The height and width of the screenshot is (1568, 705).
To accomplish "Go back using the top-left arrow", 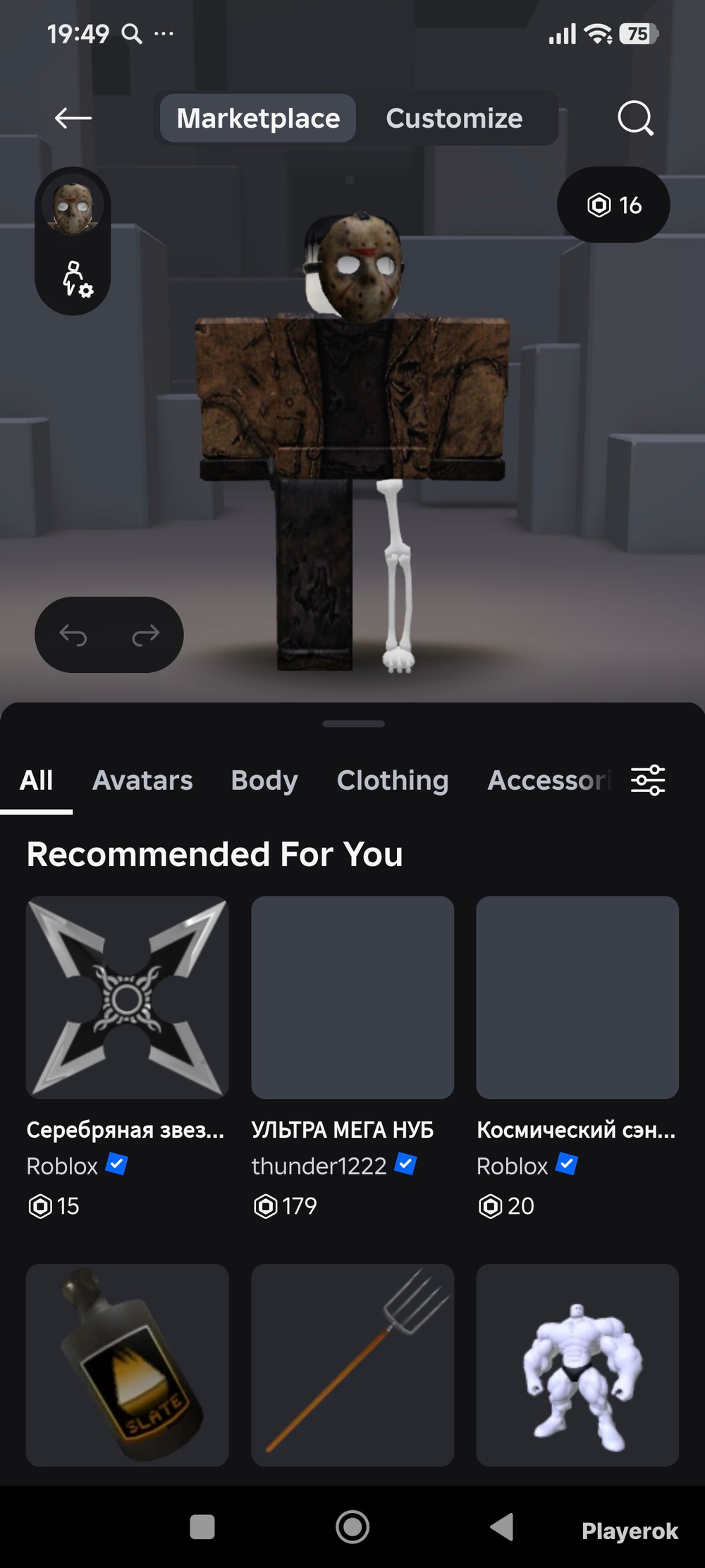I will pyautogui.click(x=73, y=118).
